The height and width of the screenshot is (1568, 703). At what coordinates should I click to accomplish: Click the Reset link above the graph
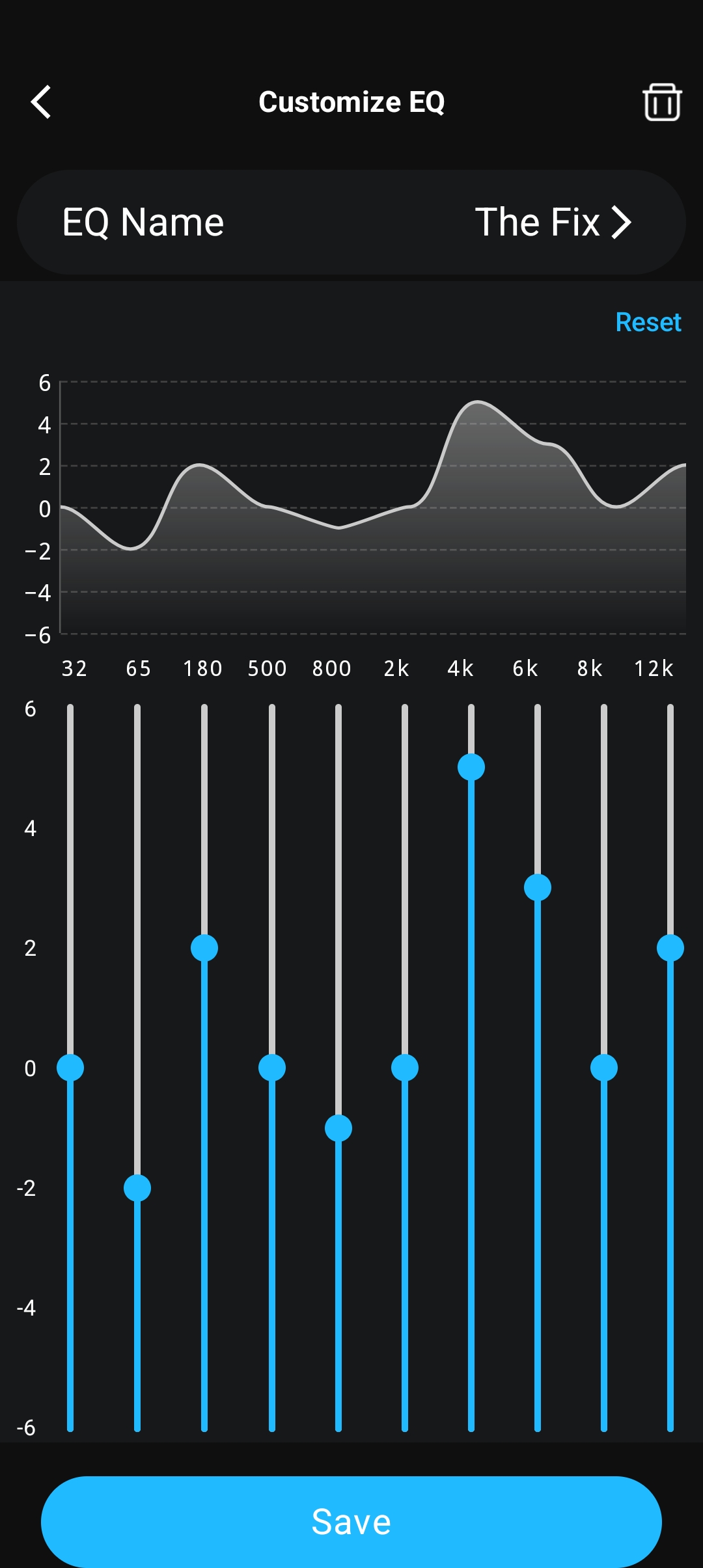(x=648, y=323)
